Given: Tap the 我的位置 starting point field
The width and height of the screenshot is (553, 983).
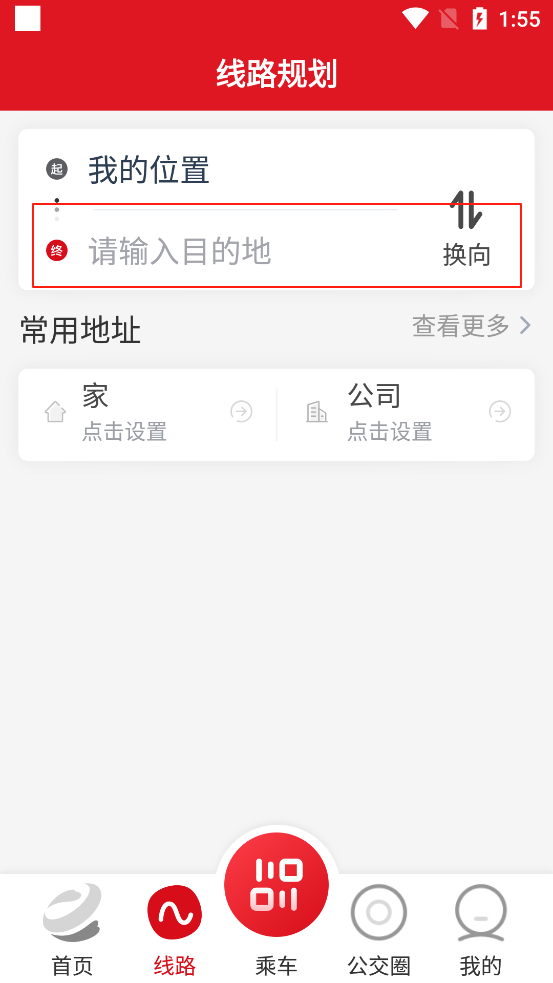Looking at the screenshot, I should click(245, 170).
